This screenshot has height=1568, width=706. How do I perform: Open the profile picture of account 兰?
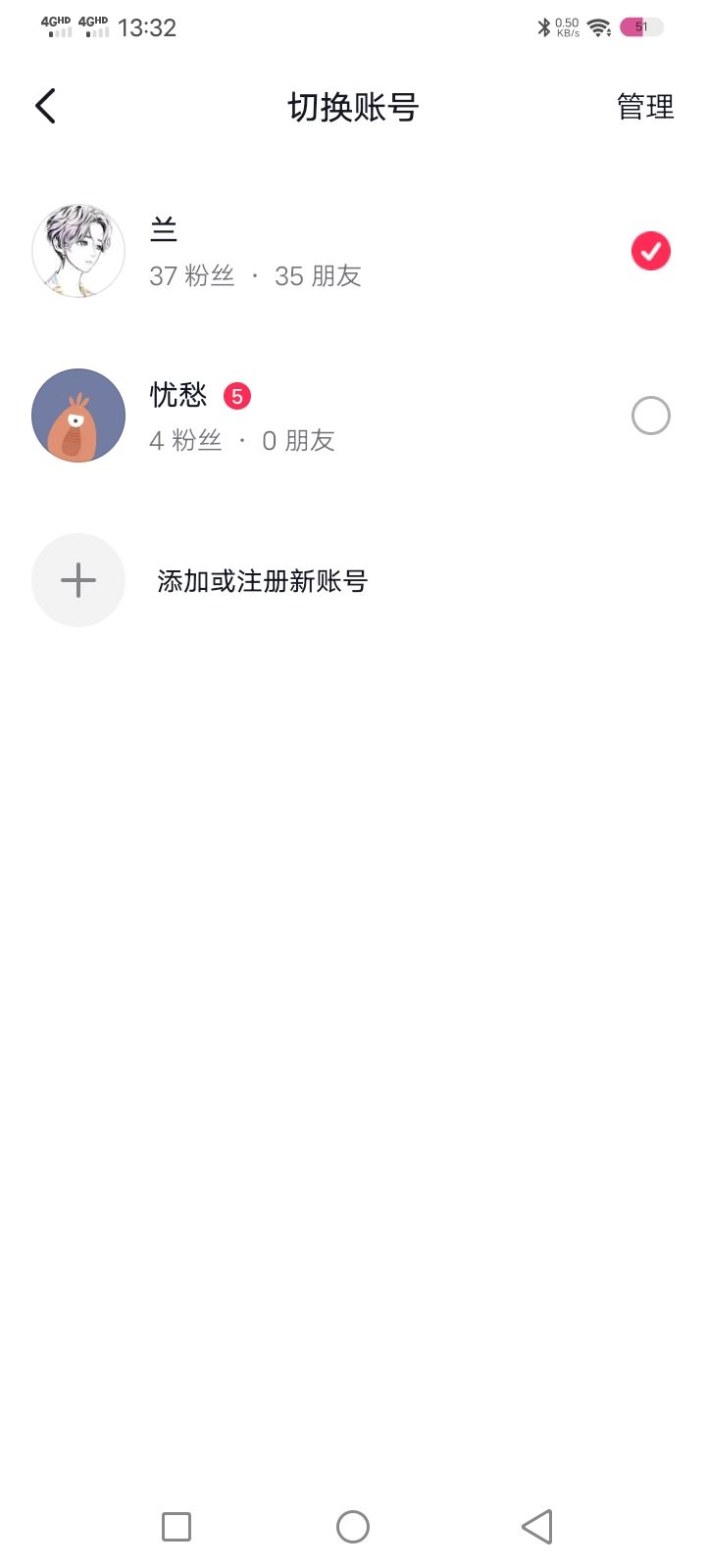[x=78, y=251]
